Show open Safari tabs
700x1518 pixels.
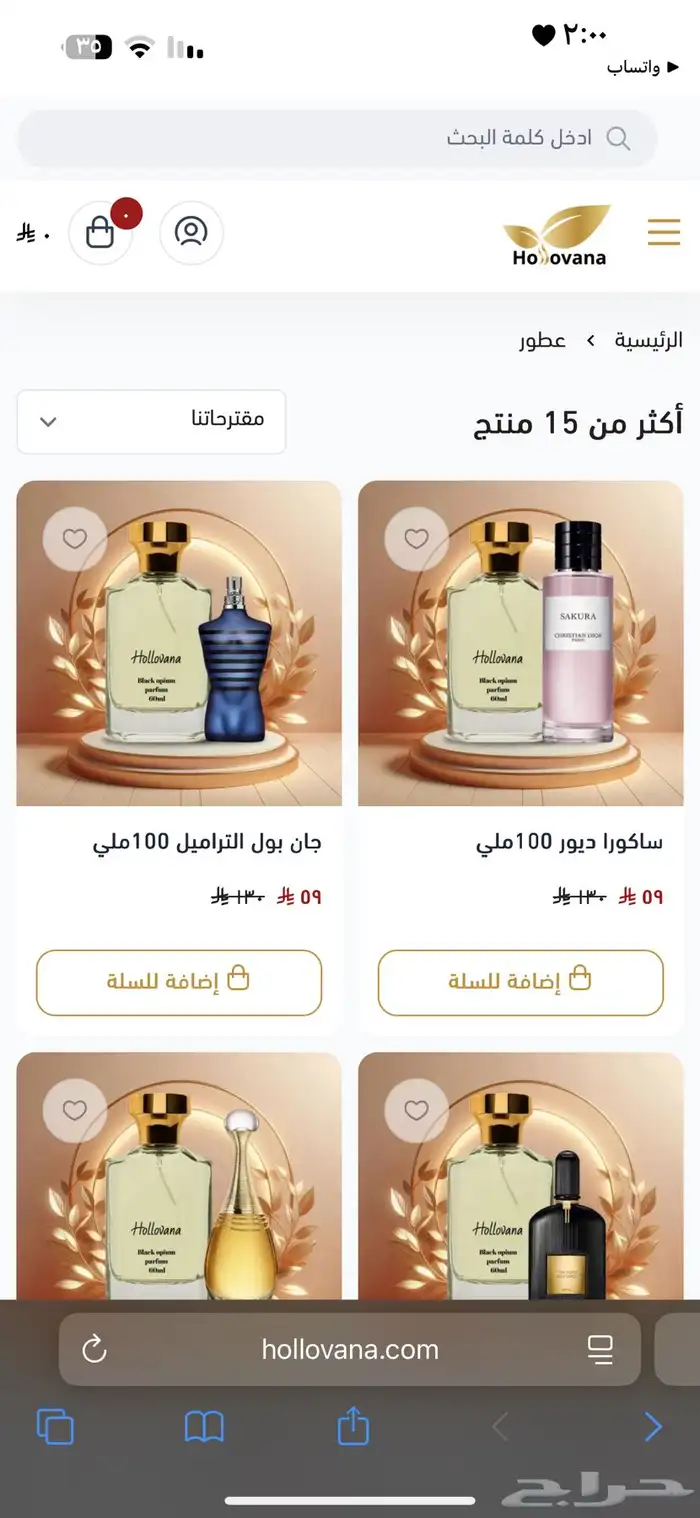pyautogui.click(x=55, y=1427)
